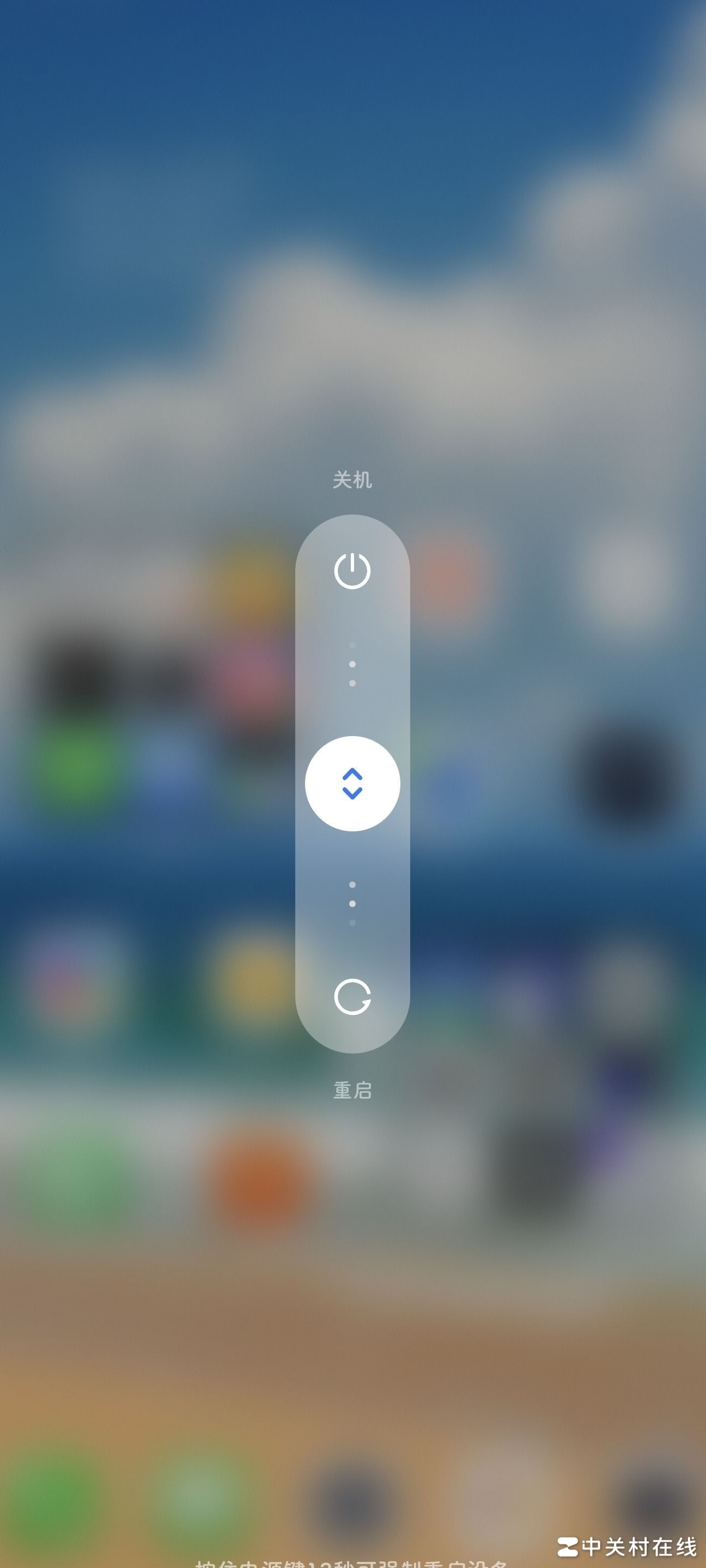Tap the power off icon
Viewport: 706px width, 1568px height.
pyautogui.click(x=352, y=571)
